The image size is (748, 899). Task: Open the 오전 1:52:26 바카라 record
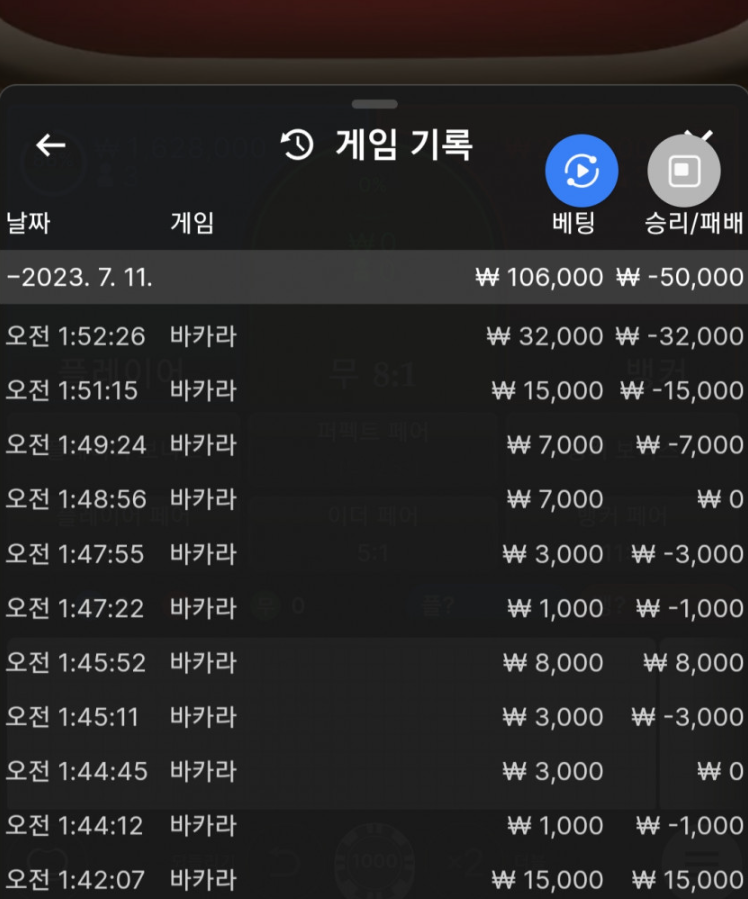click(x=374, y=336)
